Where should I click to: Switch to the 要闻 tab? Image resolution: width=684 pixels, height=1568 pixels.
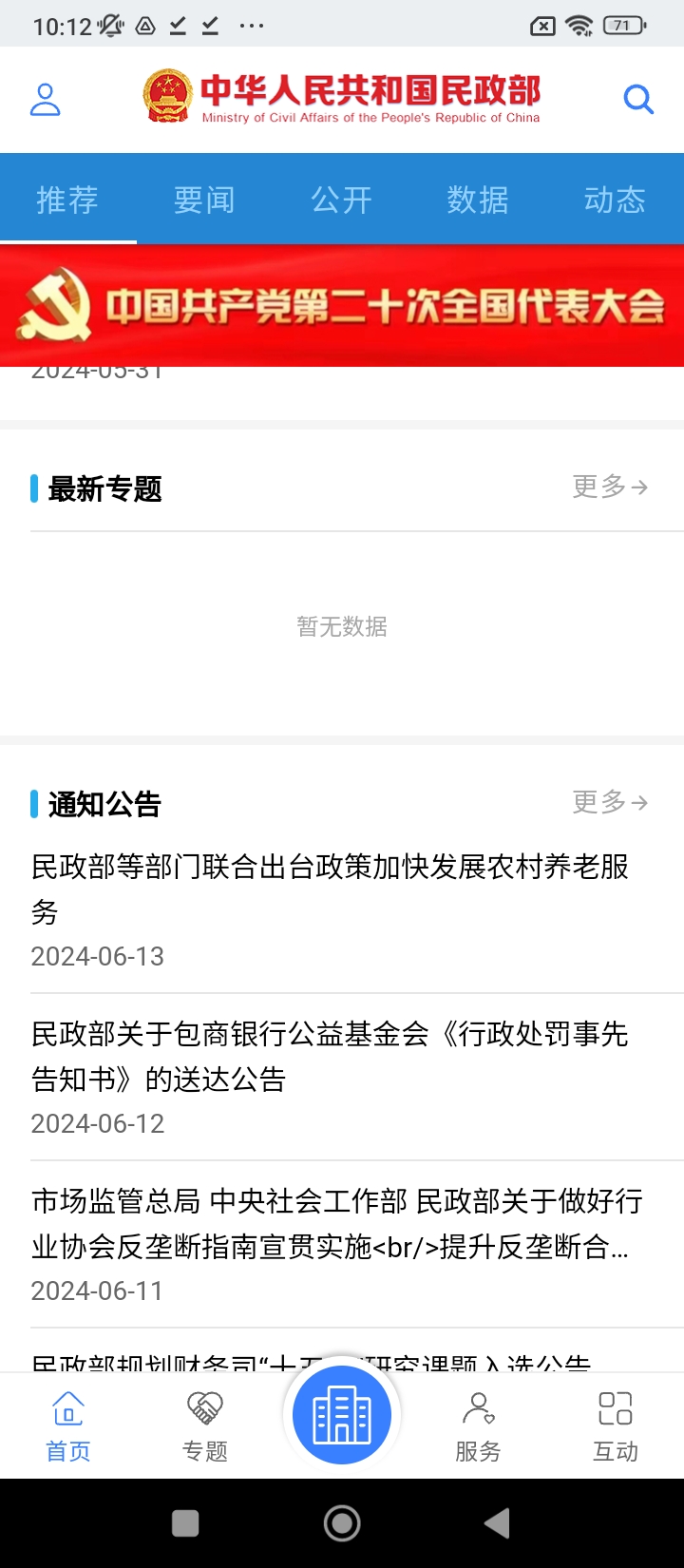coord(204,200)
